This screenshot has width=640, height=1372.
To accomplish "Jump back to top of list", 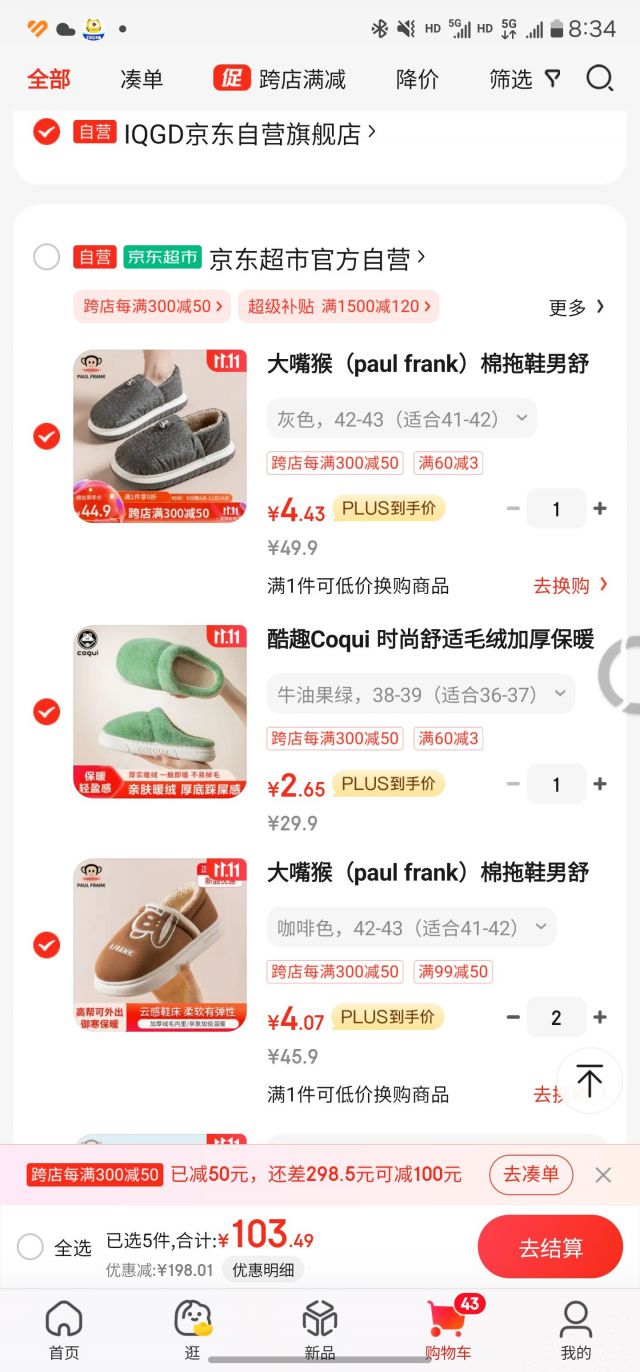I will [590, 1081].
